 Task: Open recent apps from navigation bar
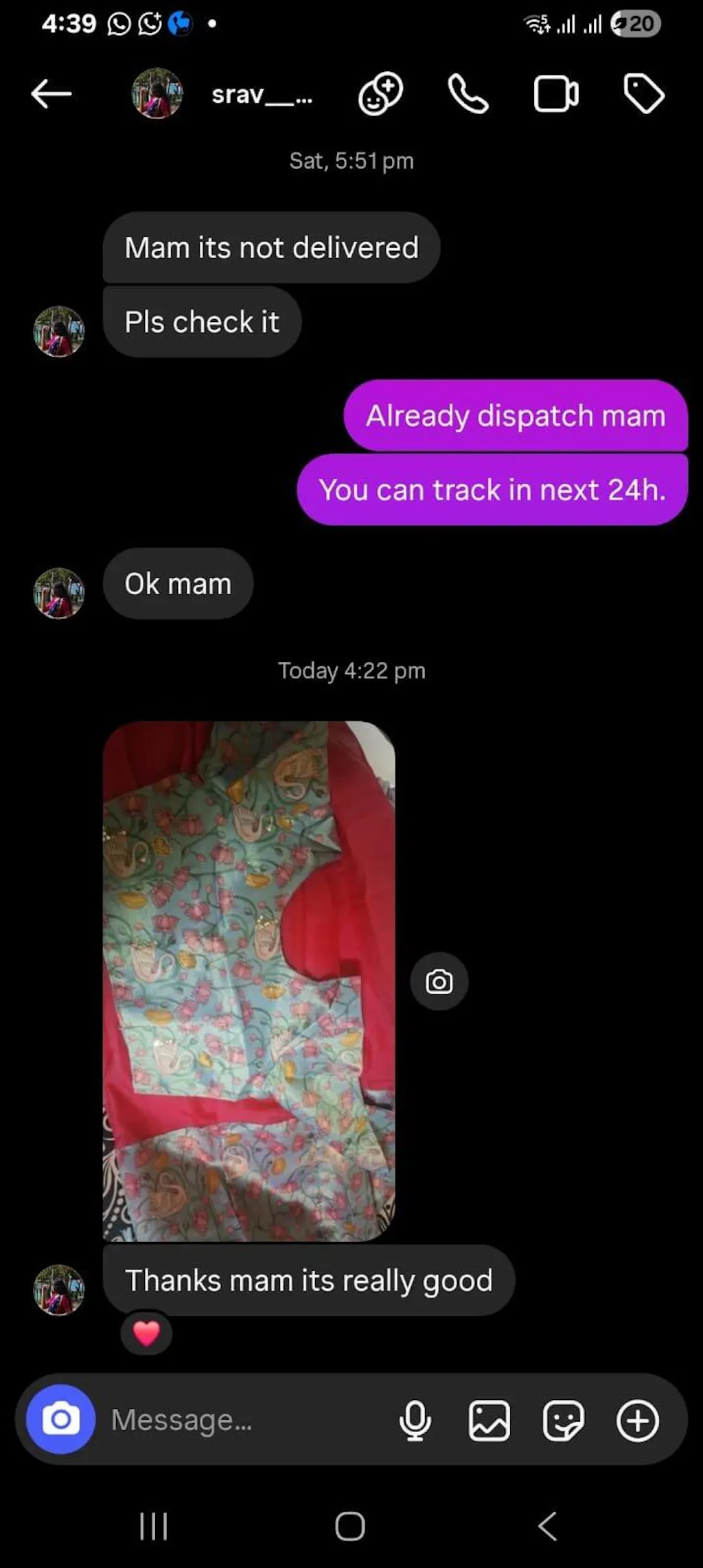pyautogui.click(x=153, y=1527)
